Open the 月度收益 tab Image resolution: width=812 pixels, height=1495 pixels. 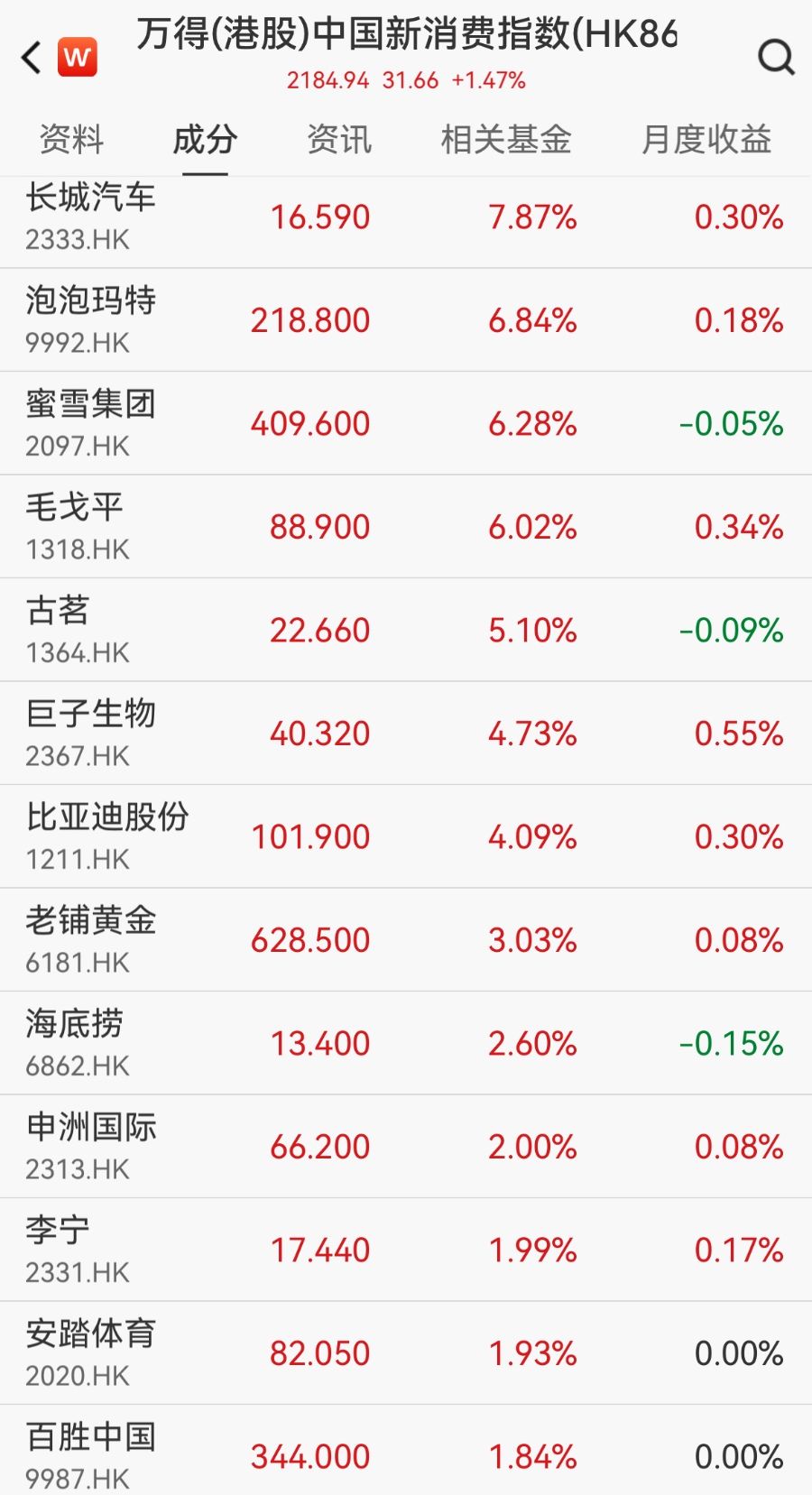706,140
